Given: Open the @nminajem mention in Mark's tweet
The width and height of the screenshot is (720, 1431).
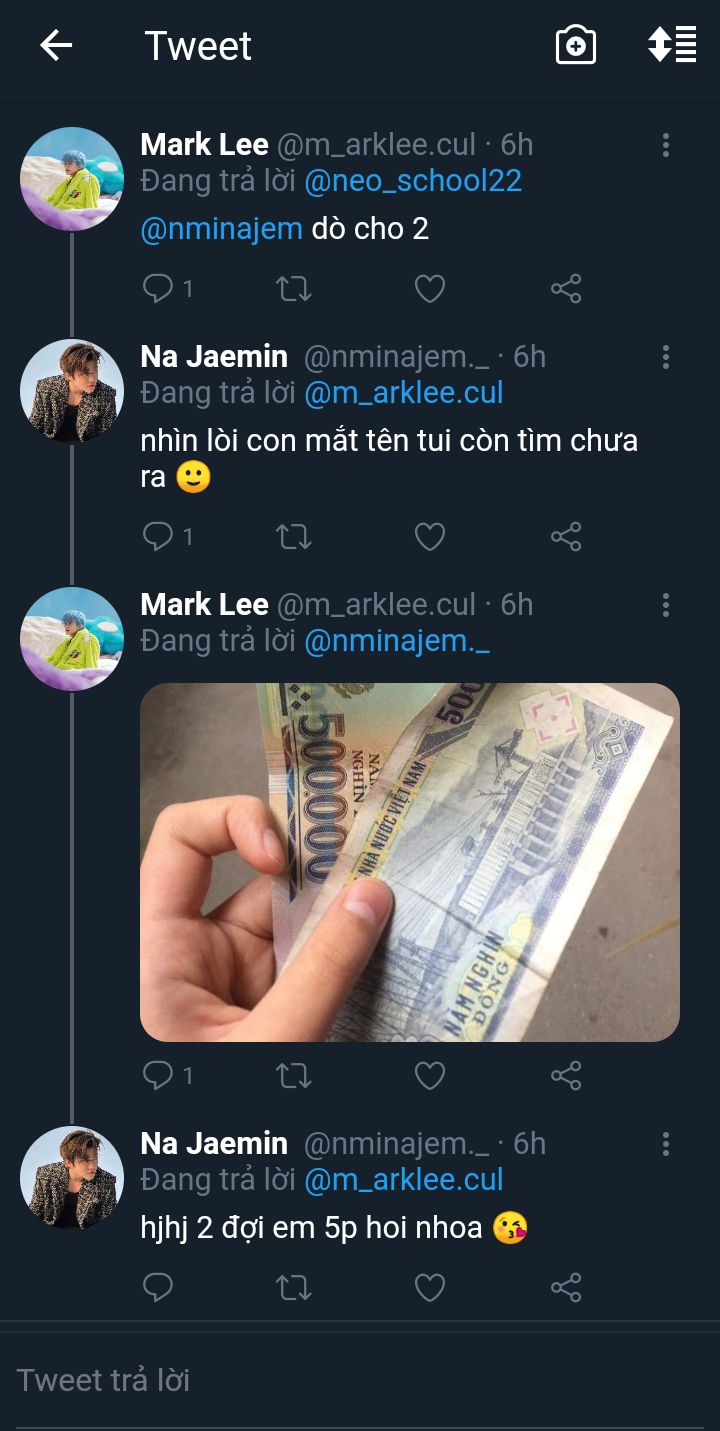Looking at the screenshot, I should [221, 229].
